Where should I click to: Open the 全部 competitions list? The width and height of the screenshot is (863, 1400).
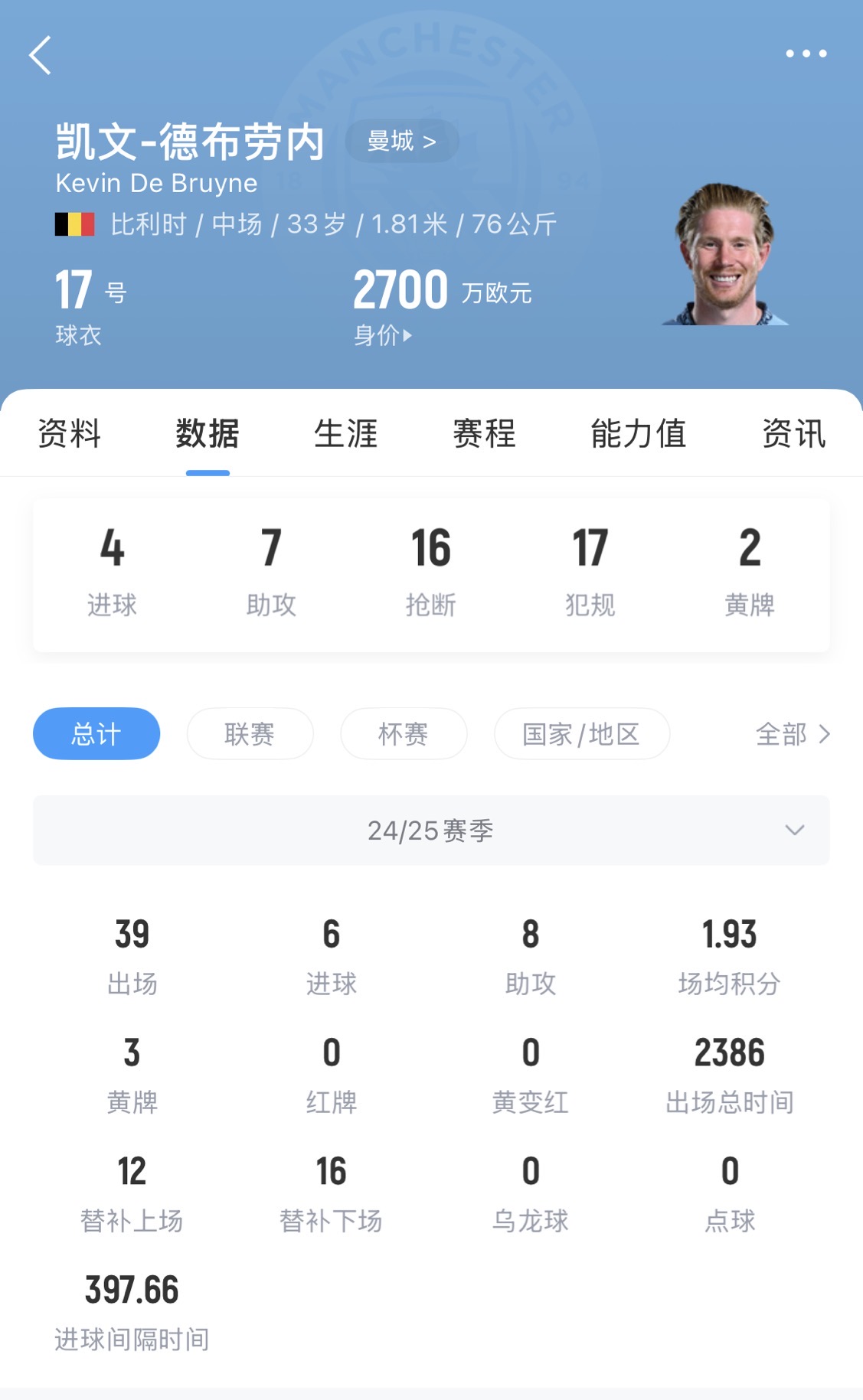[792, 734]
